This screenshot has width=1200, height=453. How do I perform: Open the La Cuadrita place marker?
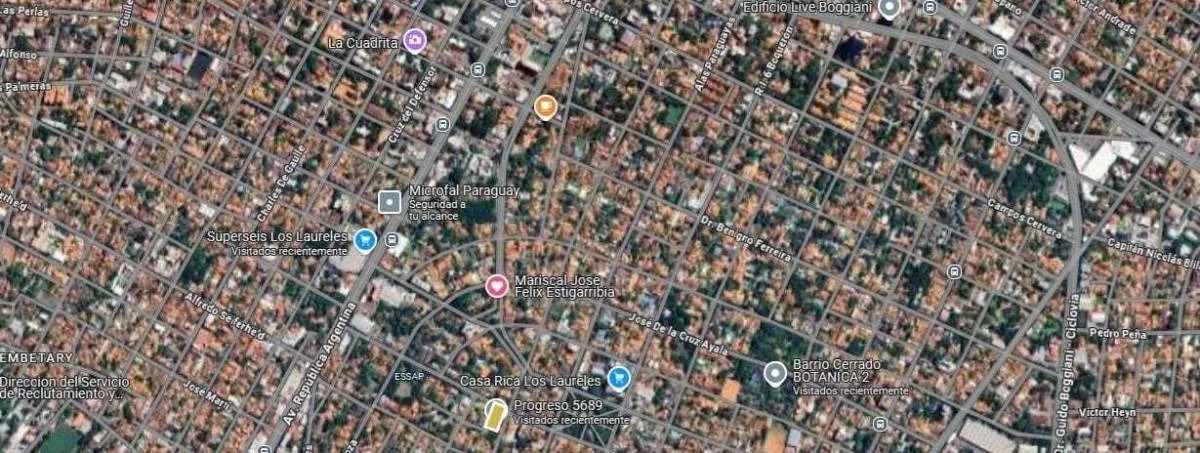point(416,41)
